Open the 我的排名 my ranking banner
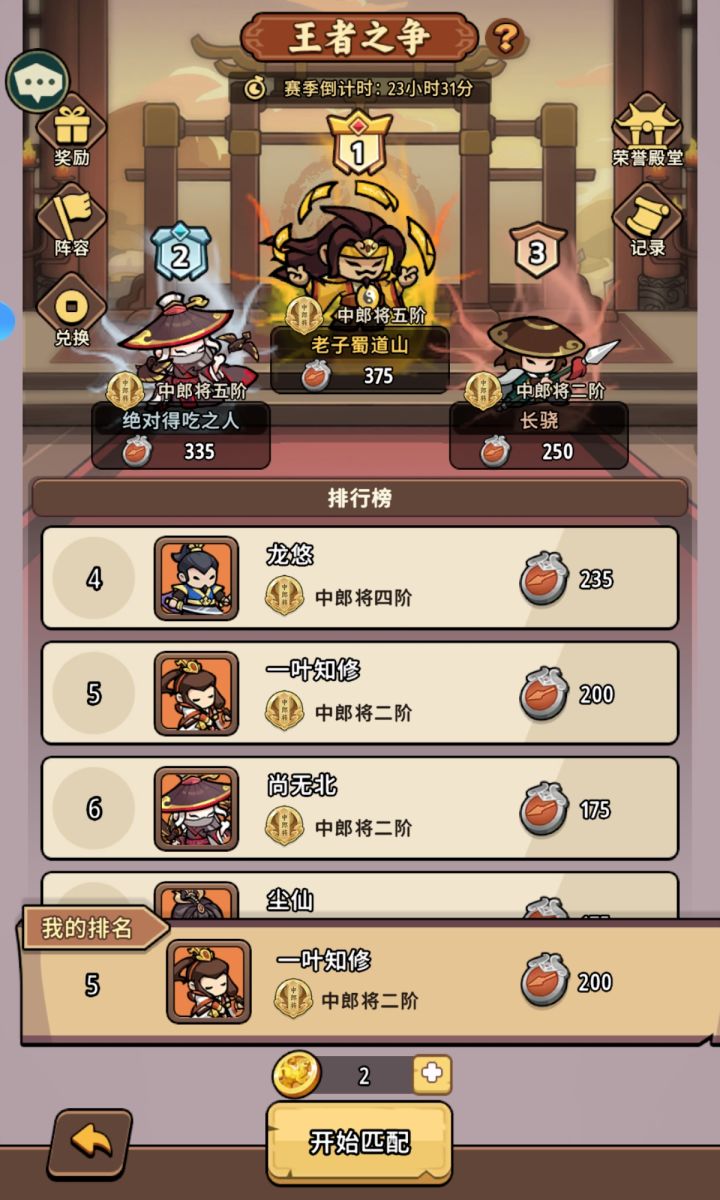This screenshot has width=720, height=1200. (x=90, y=925)
